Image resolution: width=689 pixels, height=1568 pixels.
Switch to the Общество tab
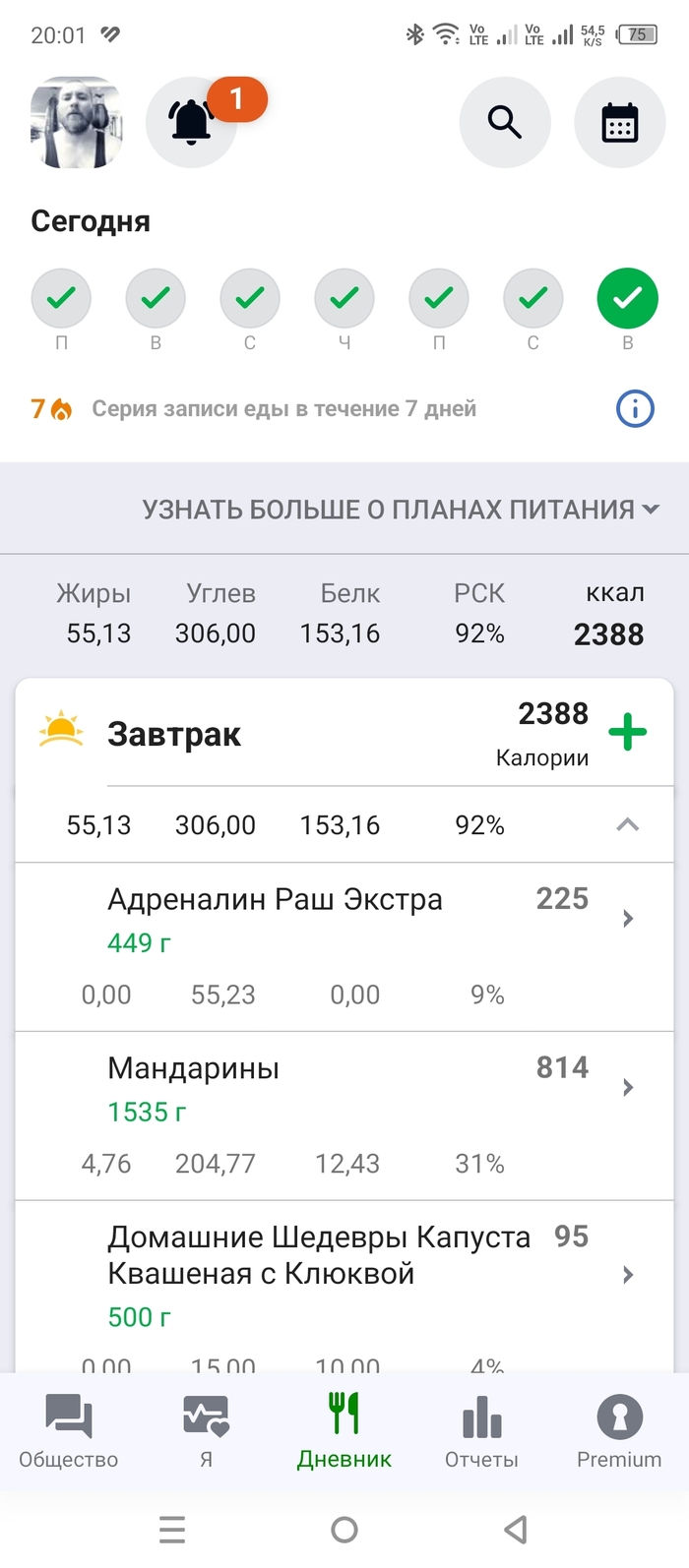tap(69, 1431)
